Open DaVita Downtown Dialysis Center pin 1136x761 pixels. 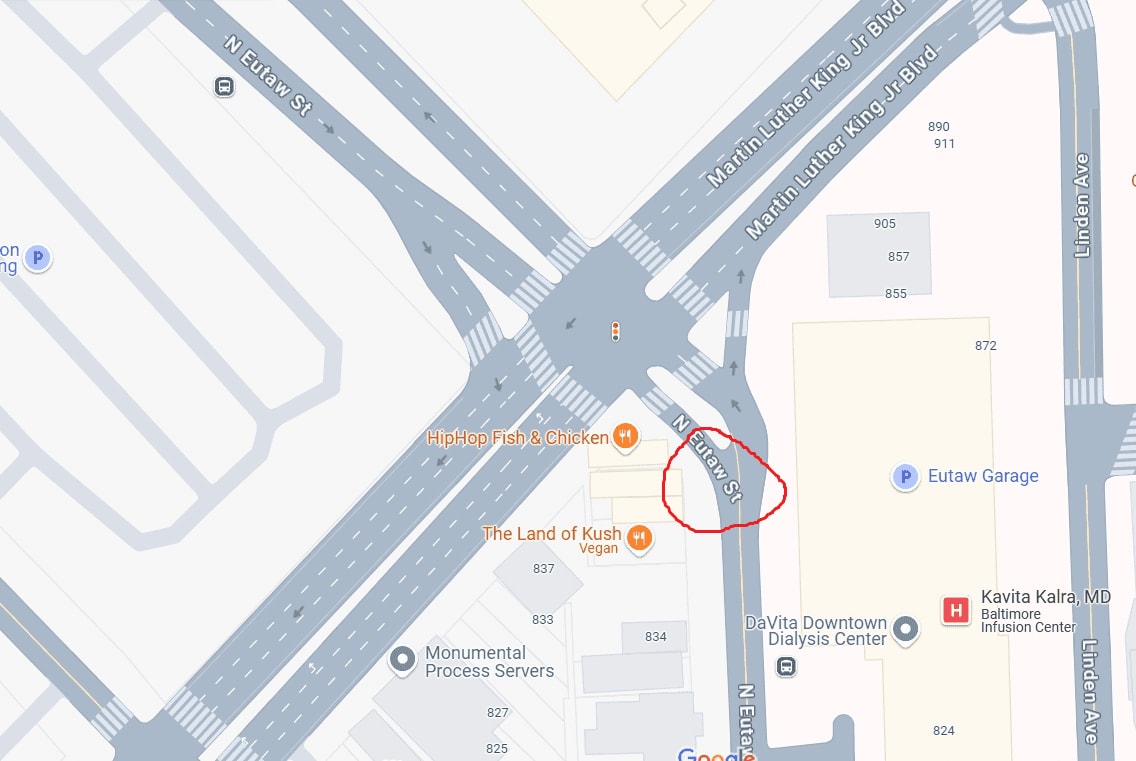906,629
